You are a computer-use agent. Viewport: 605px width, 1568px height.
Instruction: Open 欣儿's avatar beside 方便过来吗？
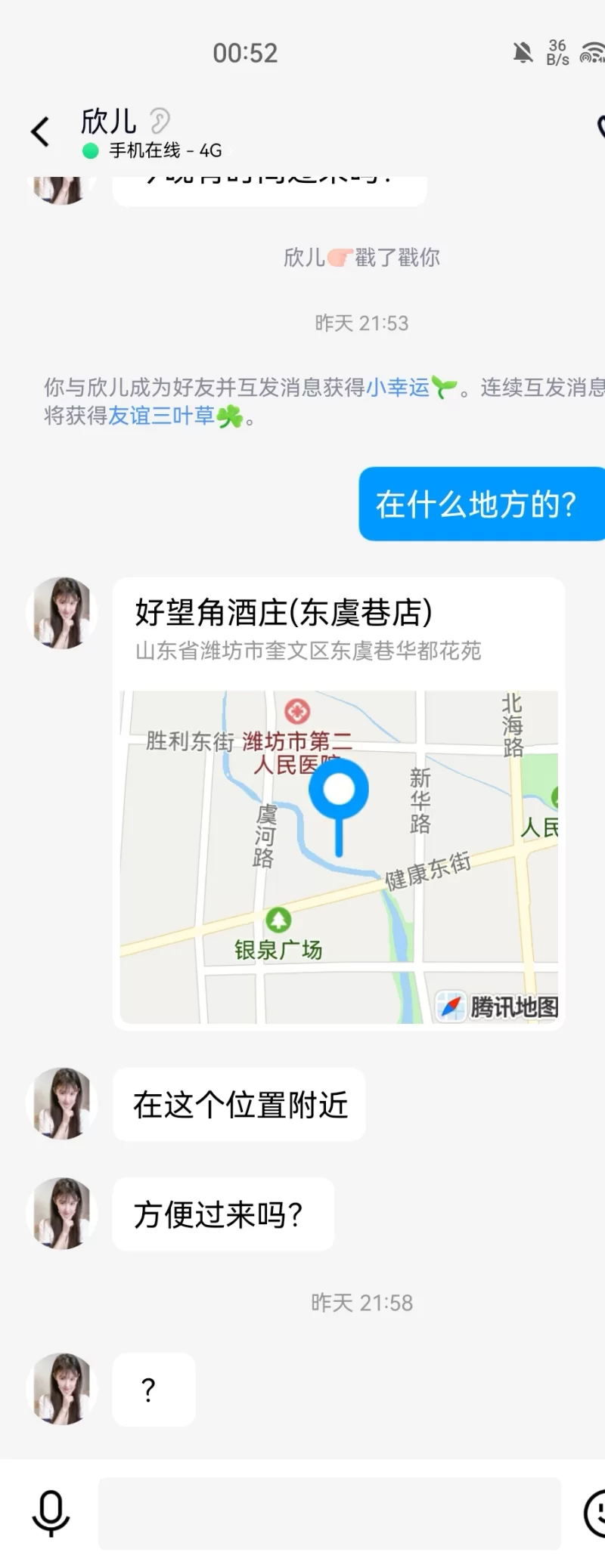[x=62, y=1214]
